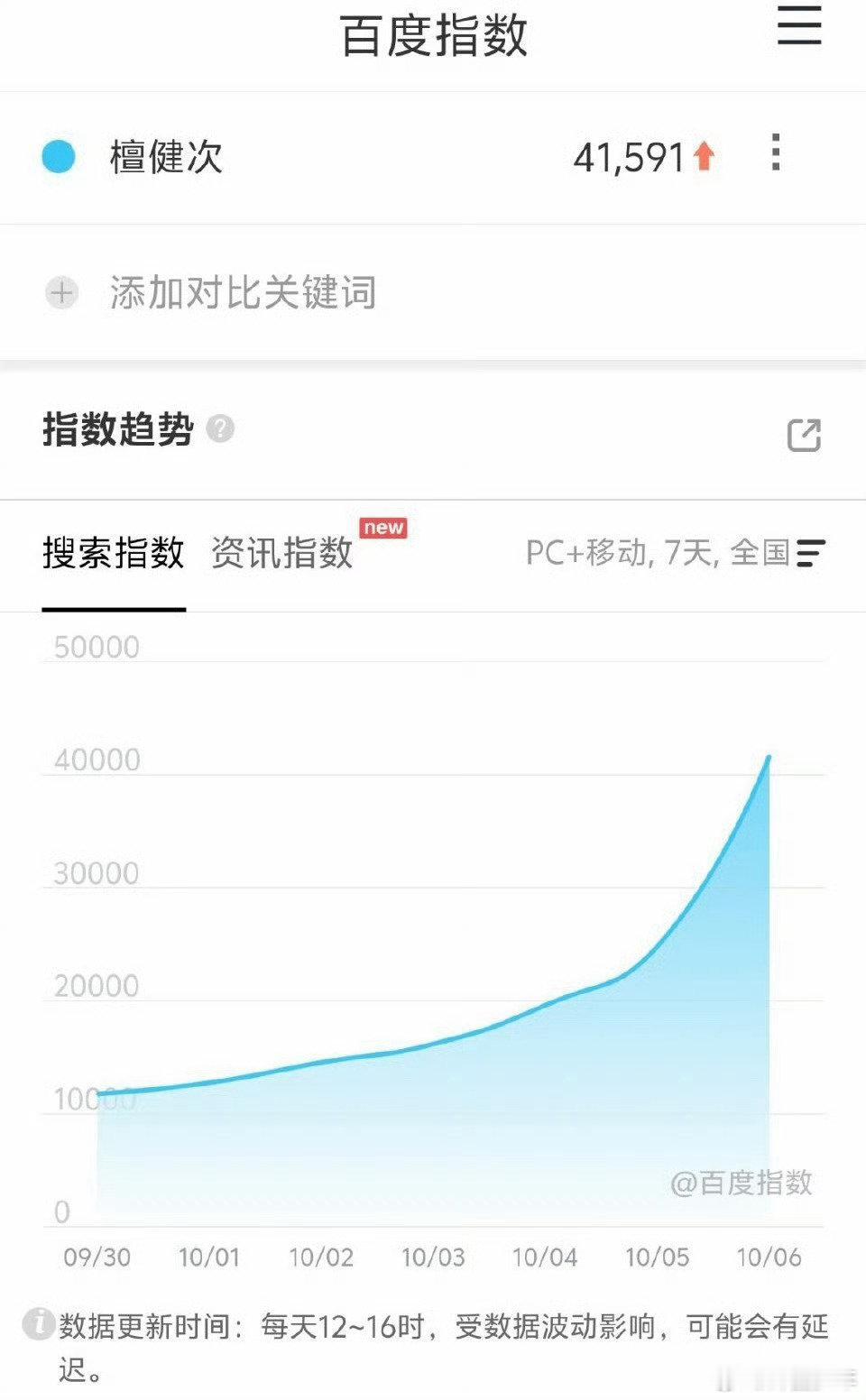Open the 指数趋势 help question mark
Image resolution: width=866 pixels, height=1400 pixels.
click(220, 428)
